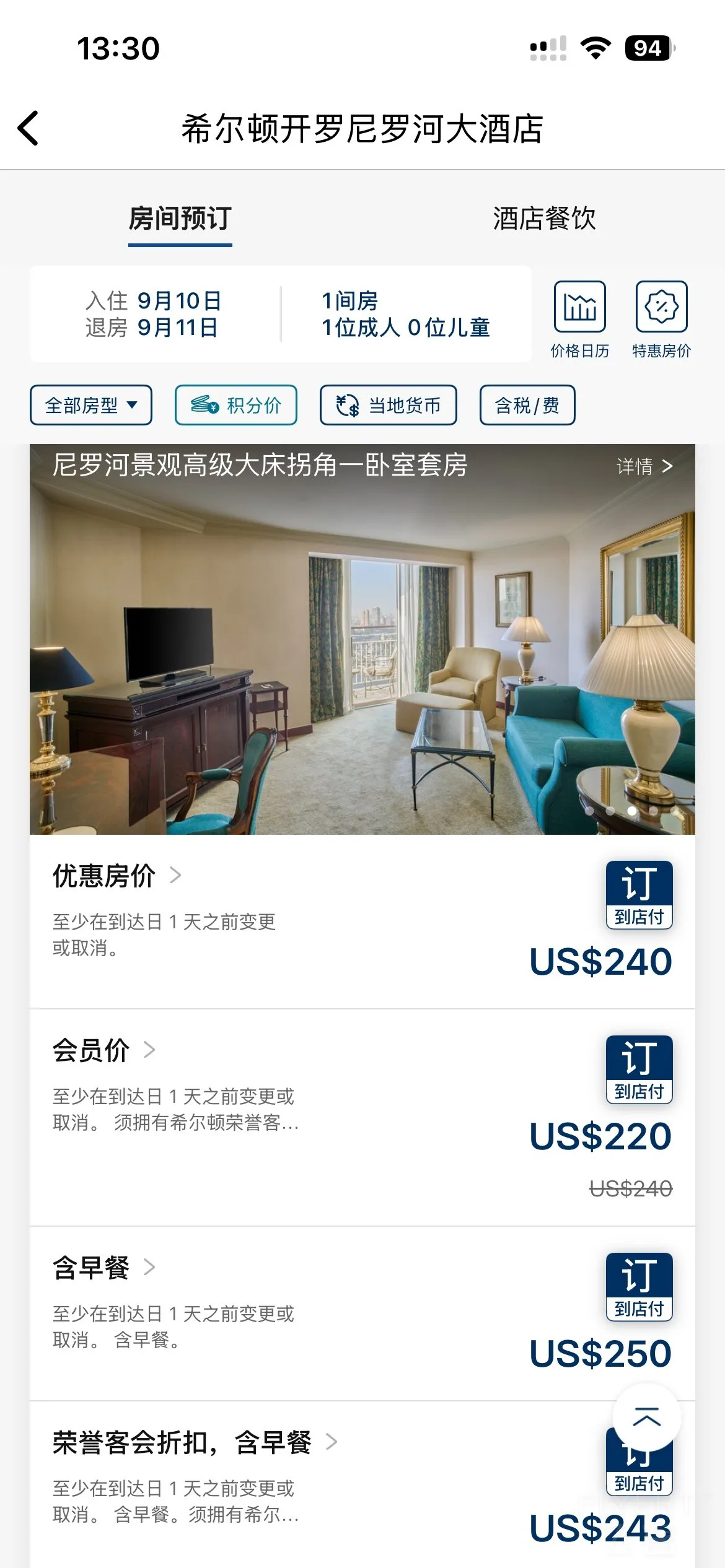725x1568 pixels.
Task: Open 详情 for the Nile view suite
Action: (x=644, y=466)
